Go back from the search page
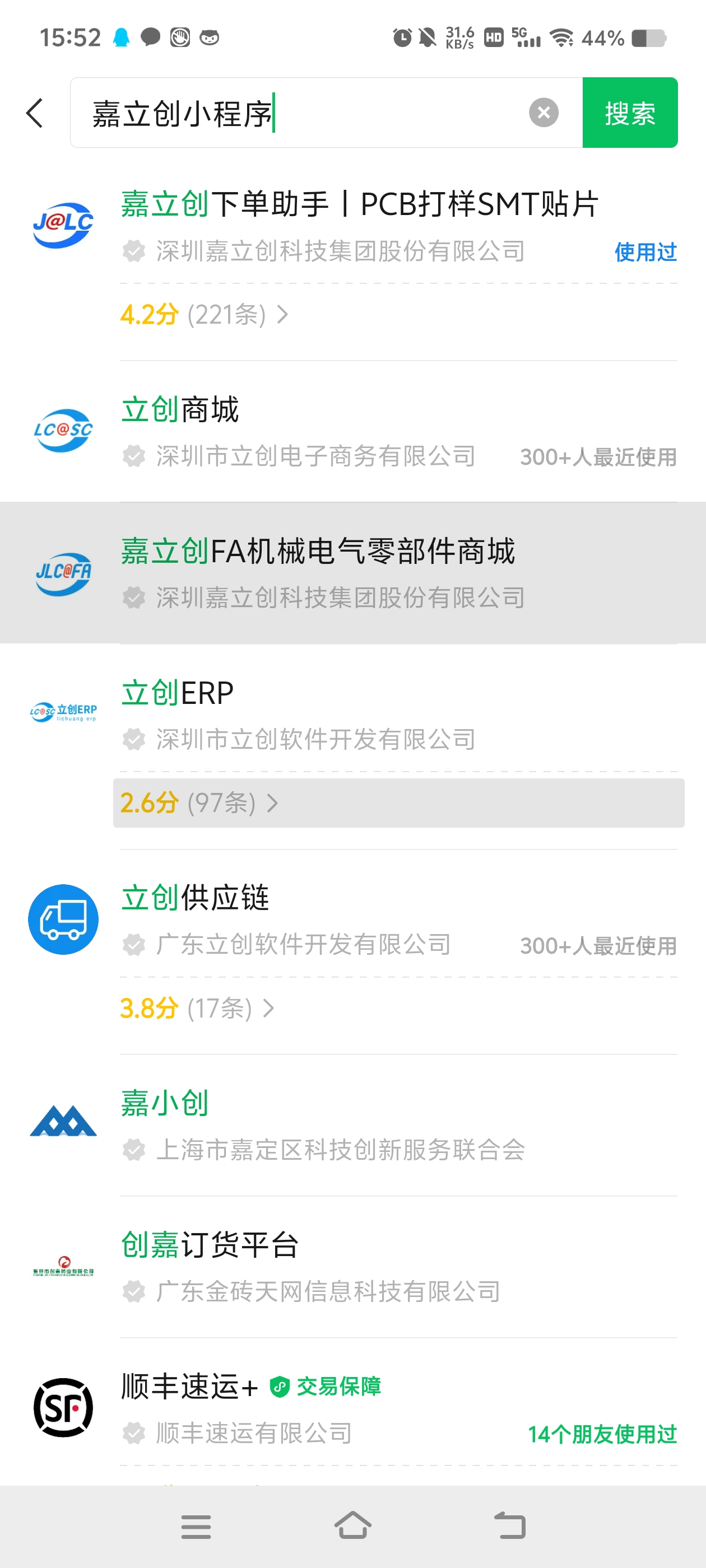This screenshot has height=1568, width=706. click(35, 113)
